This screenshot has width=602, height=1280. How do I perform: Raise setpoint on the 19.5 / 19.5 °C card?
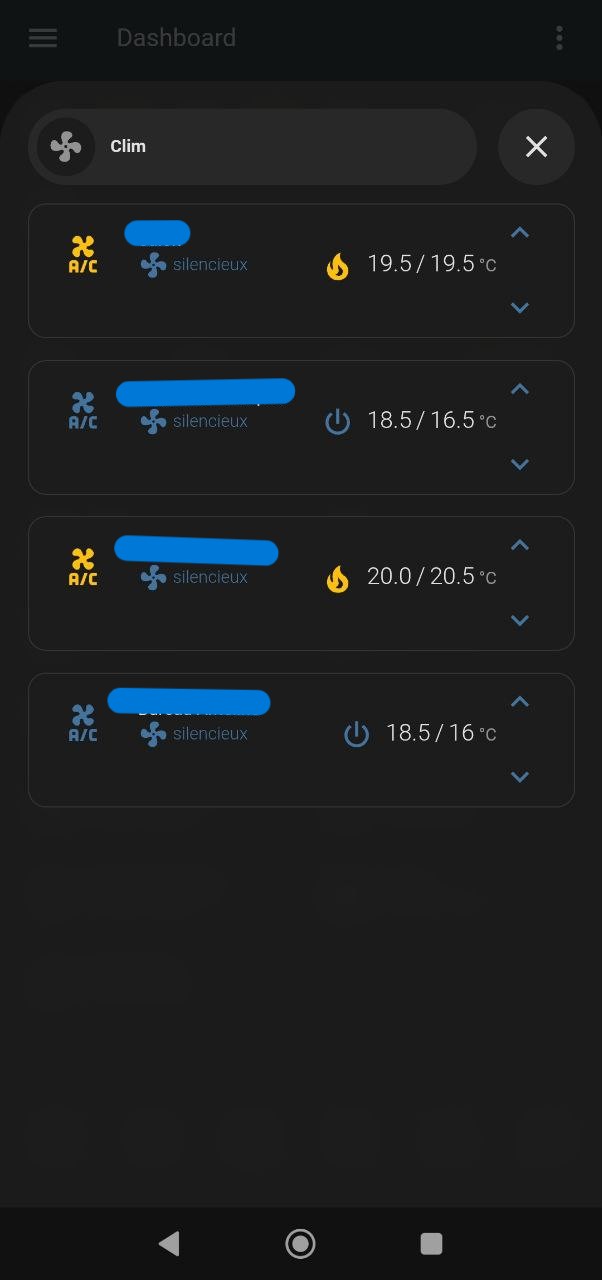(519, 233)
